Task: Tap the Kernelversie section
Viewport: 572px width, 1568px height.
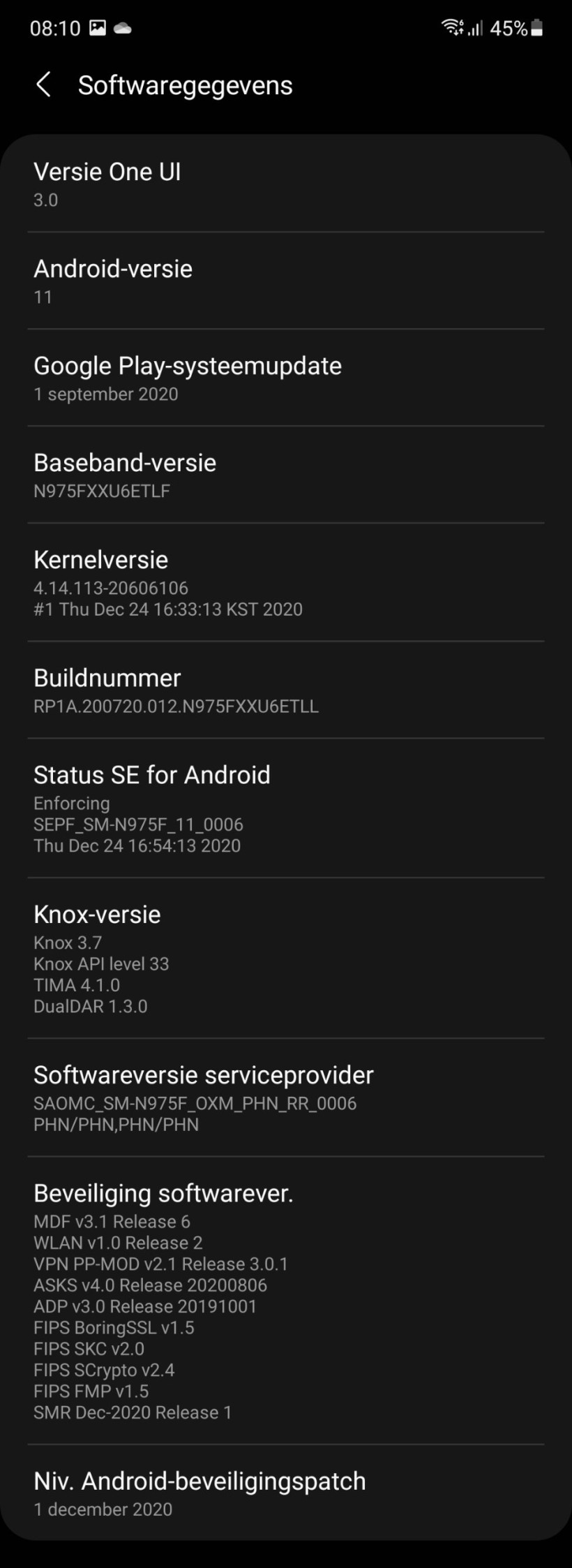Action: tap(286, 582)
